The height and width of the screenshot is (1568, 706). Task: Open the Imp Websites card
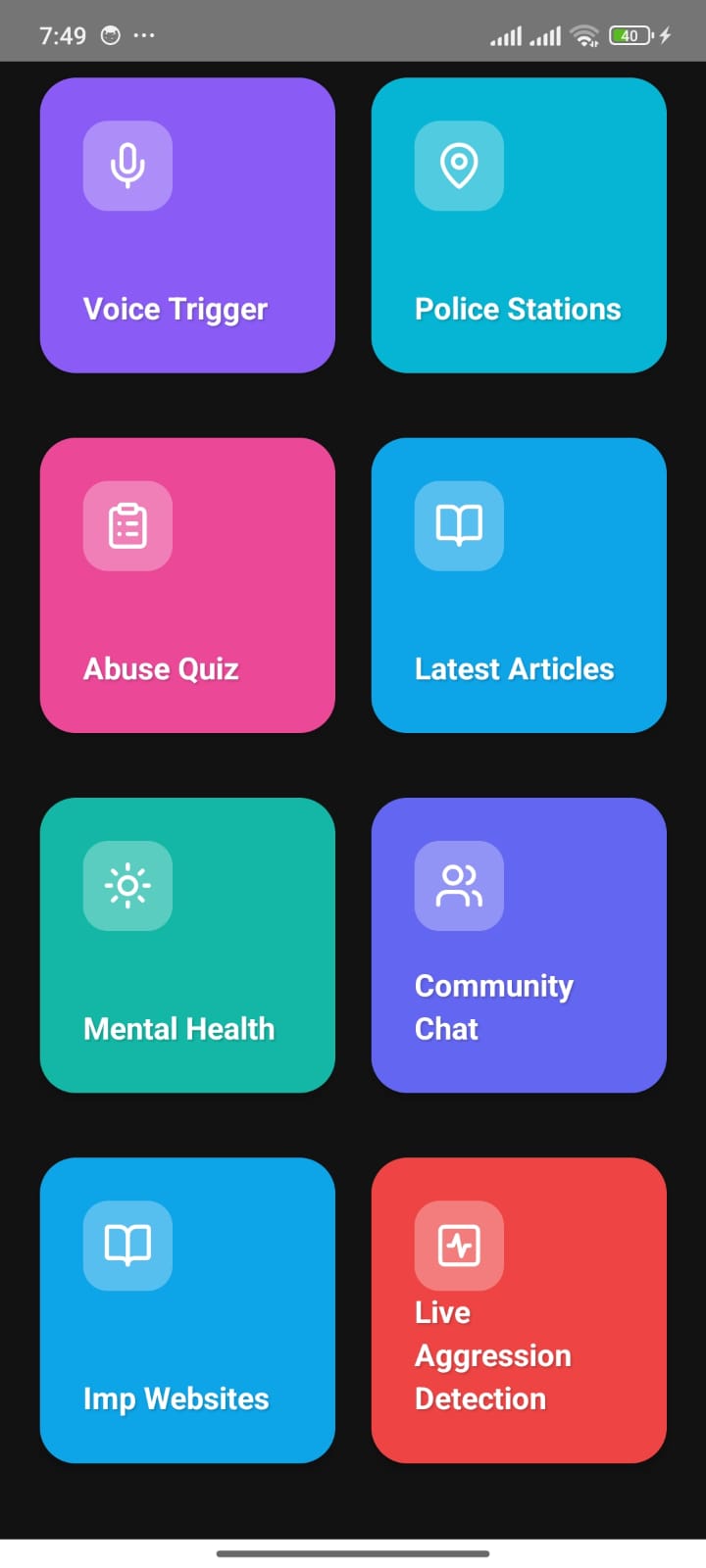187,1309
